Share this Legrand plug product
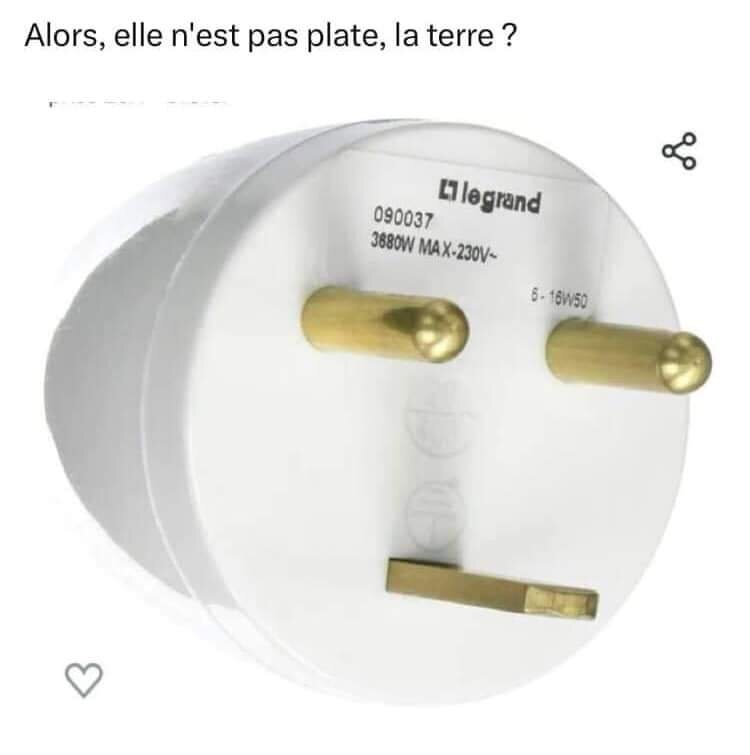The height and width of the screenshot is (755, 750). pyautogui.click(x=678, y=151)
